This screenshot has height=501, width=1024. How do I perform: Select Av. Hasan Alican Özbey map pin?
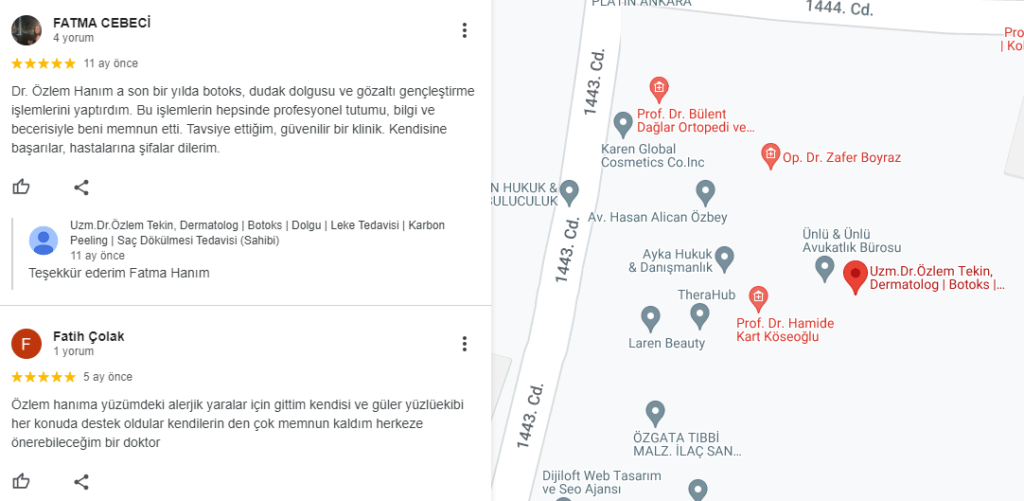(x=705, y=191)
